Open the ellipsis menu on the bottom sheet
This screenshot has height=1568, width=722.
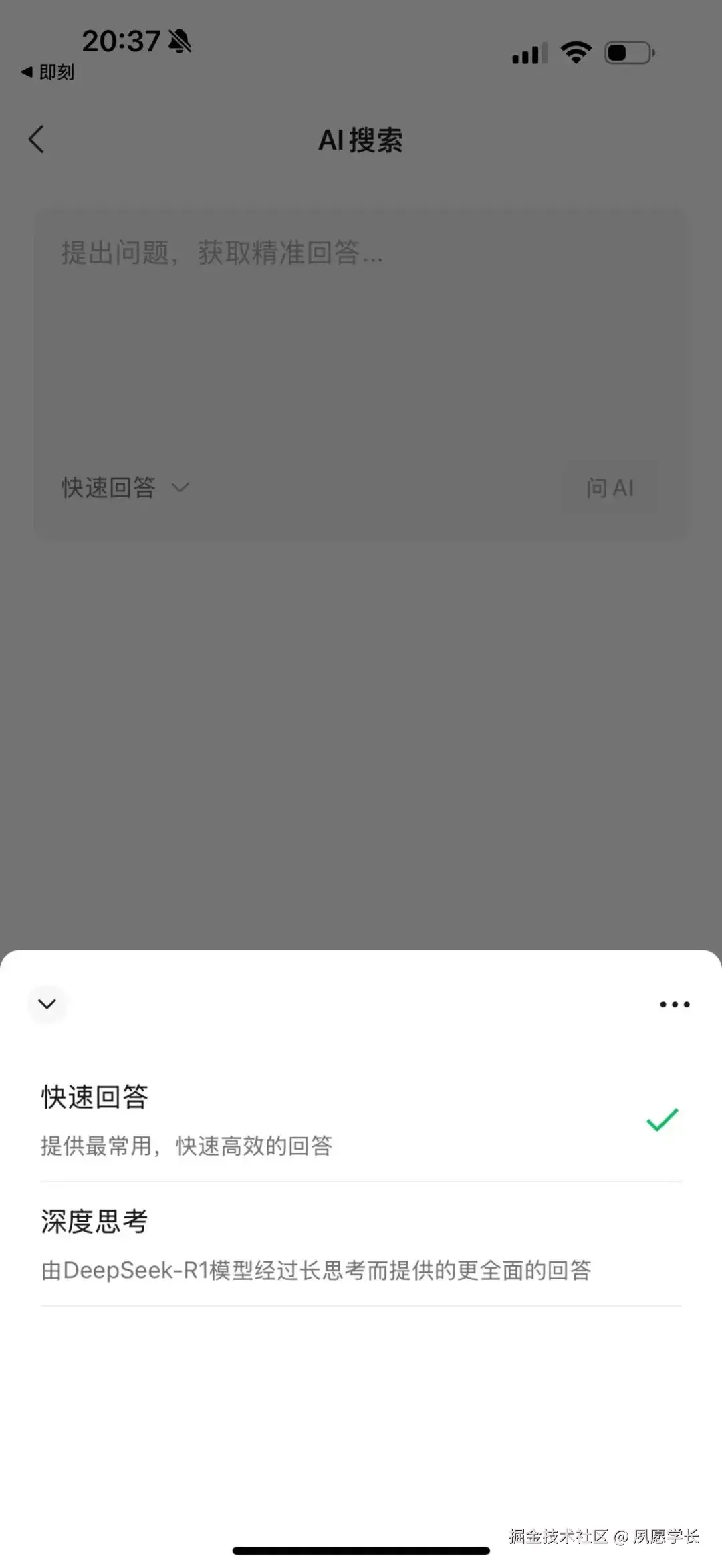coord(673,1004)
